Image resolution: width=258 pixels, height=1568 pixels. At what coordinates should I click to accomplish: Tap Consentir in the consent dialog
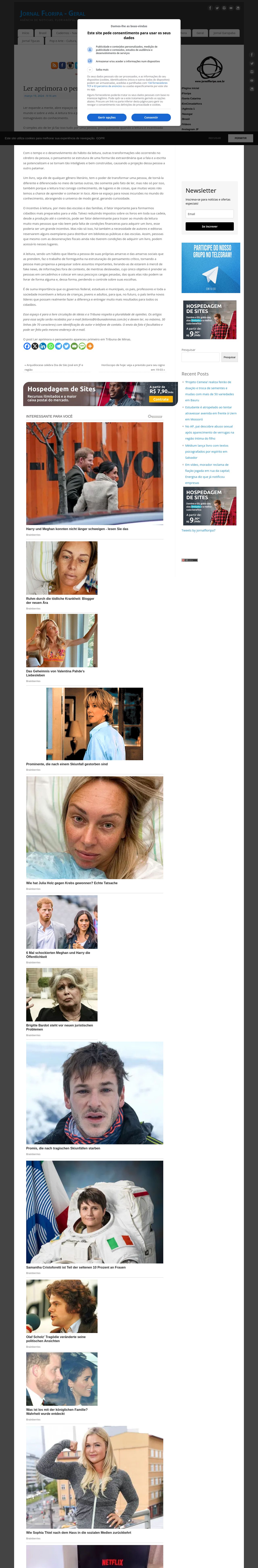point(151,117)
